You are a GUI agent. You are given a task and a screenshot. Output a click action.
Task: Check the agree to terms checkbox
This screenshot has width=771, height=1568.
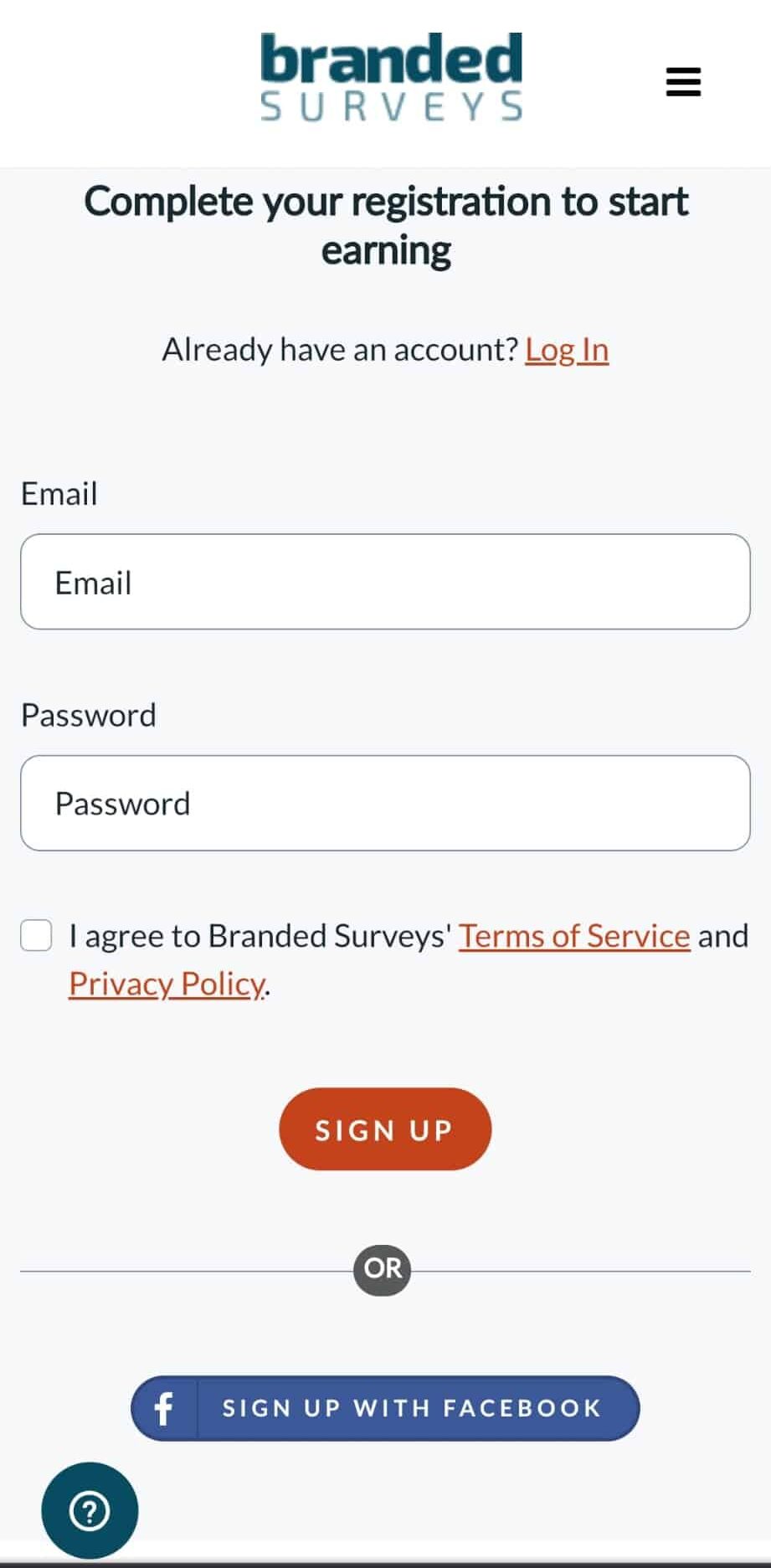[x=36, y=936]
